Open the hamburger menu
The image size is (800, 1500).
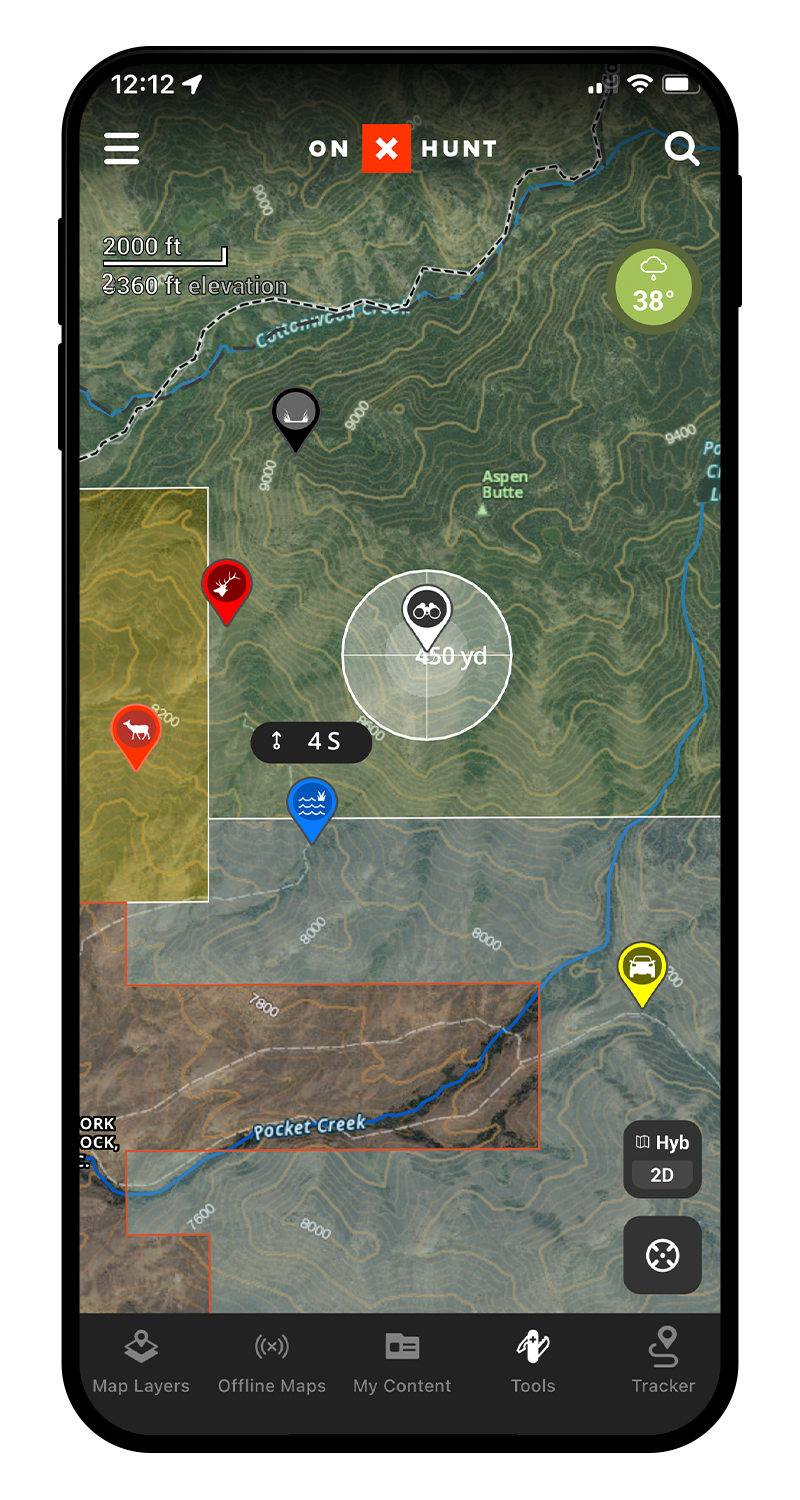point(122,148)
